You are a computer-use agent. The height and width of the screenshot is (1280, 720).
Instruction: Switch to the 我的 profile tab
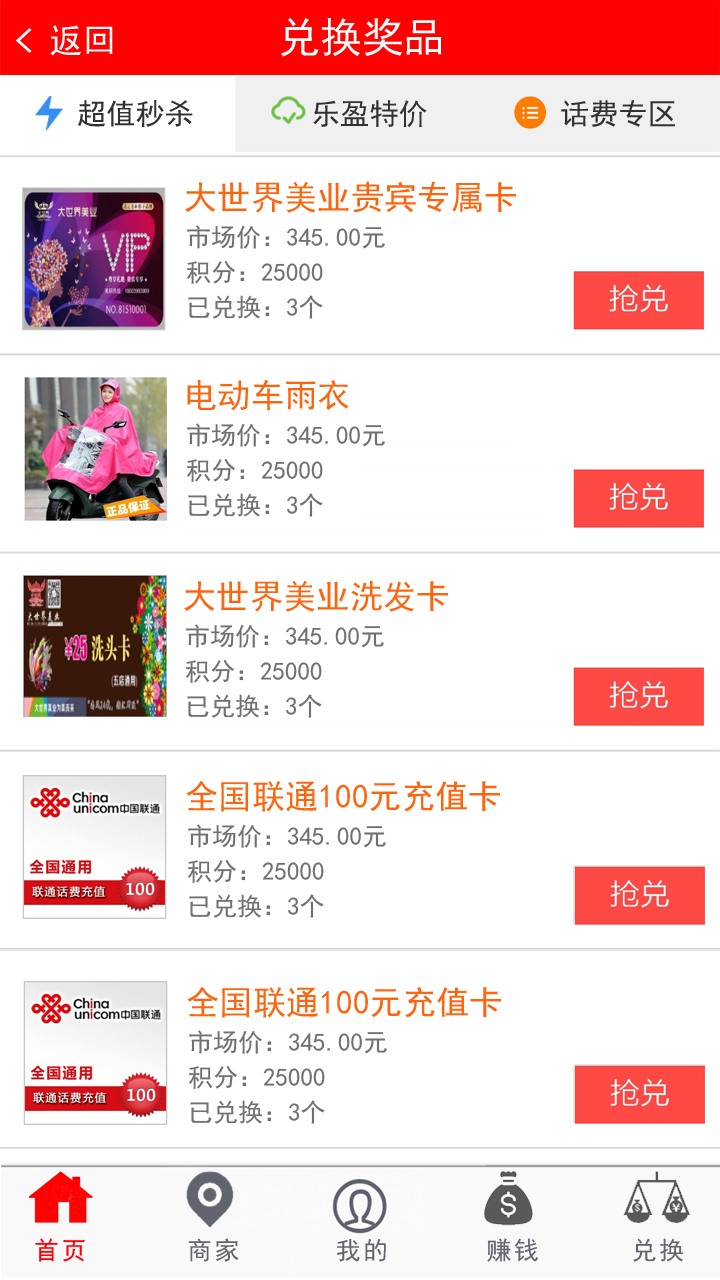coord(360,1218)
